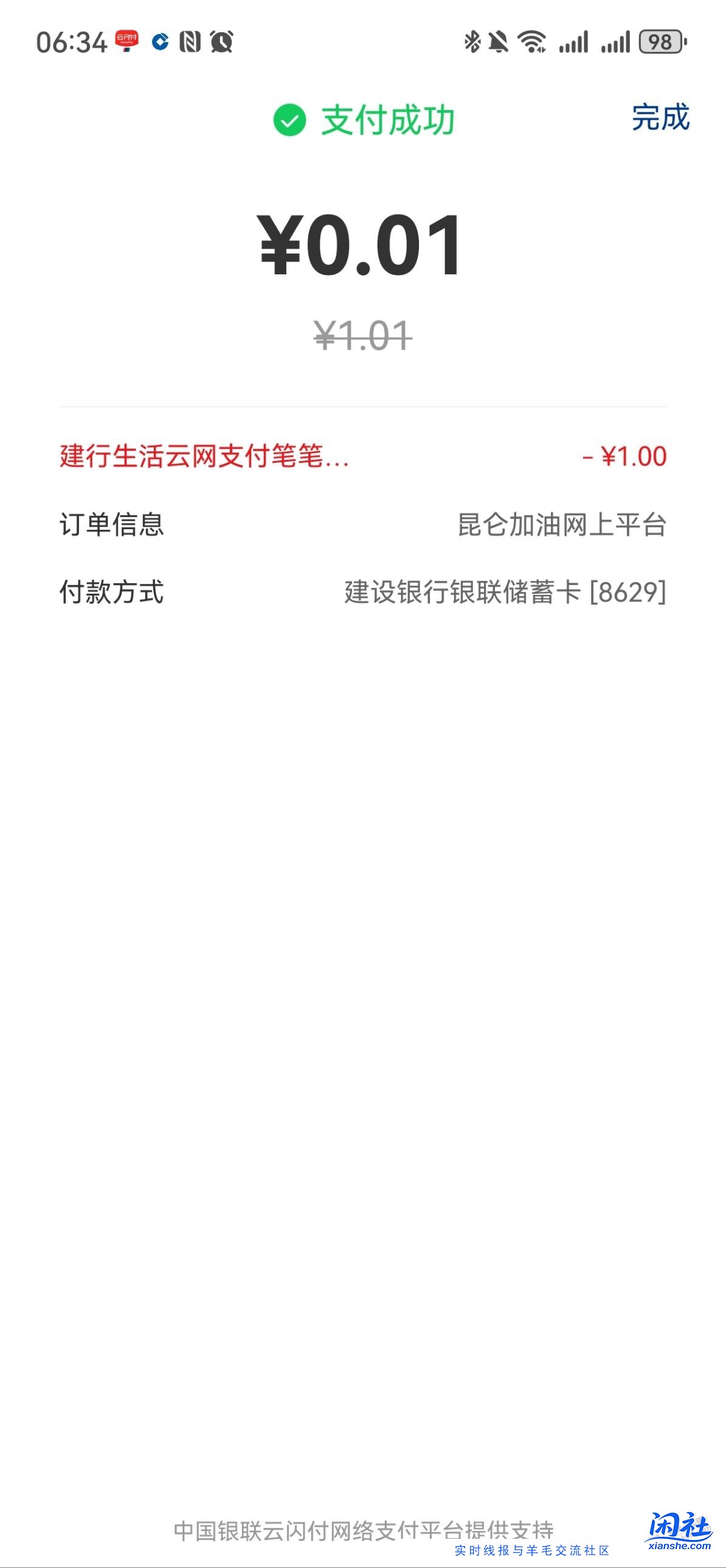
Task: Select the -¥1.00 discount amount
Action: 623,460
